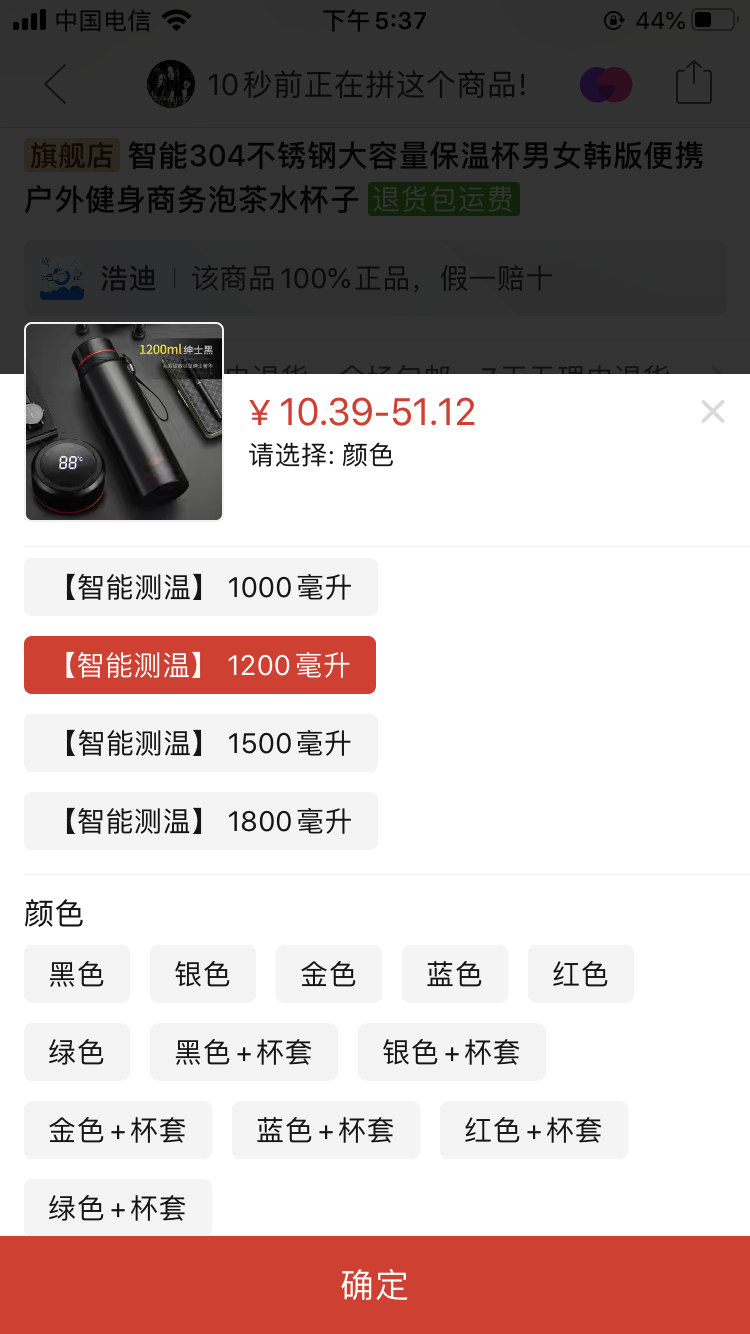Select the 1500毫升 capacity option

200,743
